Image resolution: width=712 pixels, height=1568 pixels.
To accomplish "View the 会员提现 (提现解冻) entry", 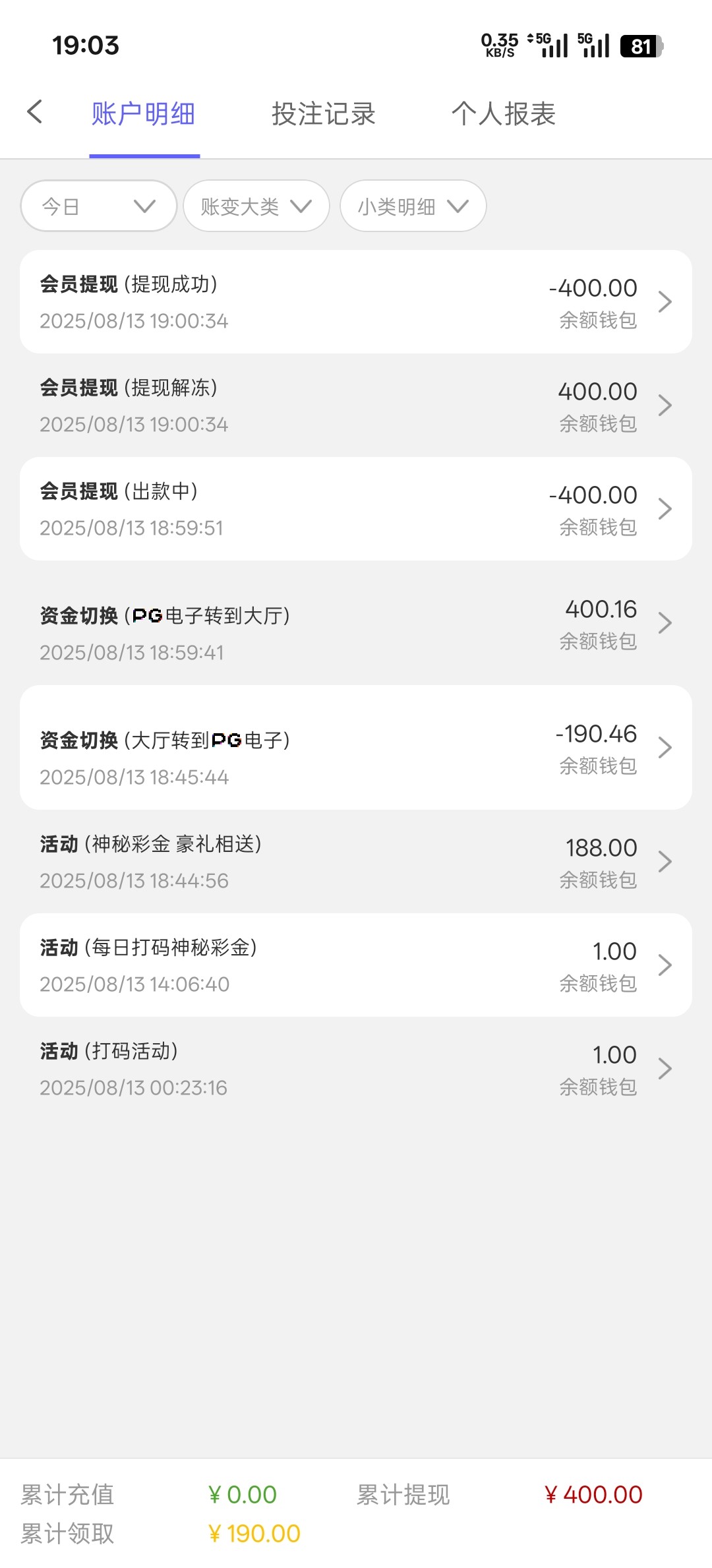I will click(356, 406).
